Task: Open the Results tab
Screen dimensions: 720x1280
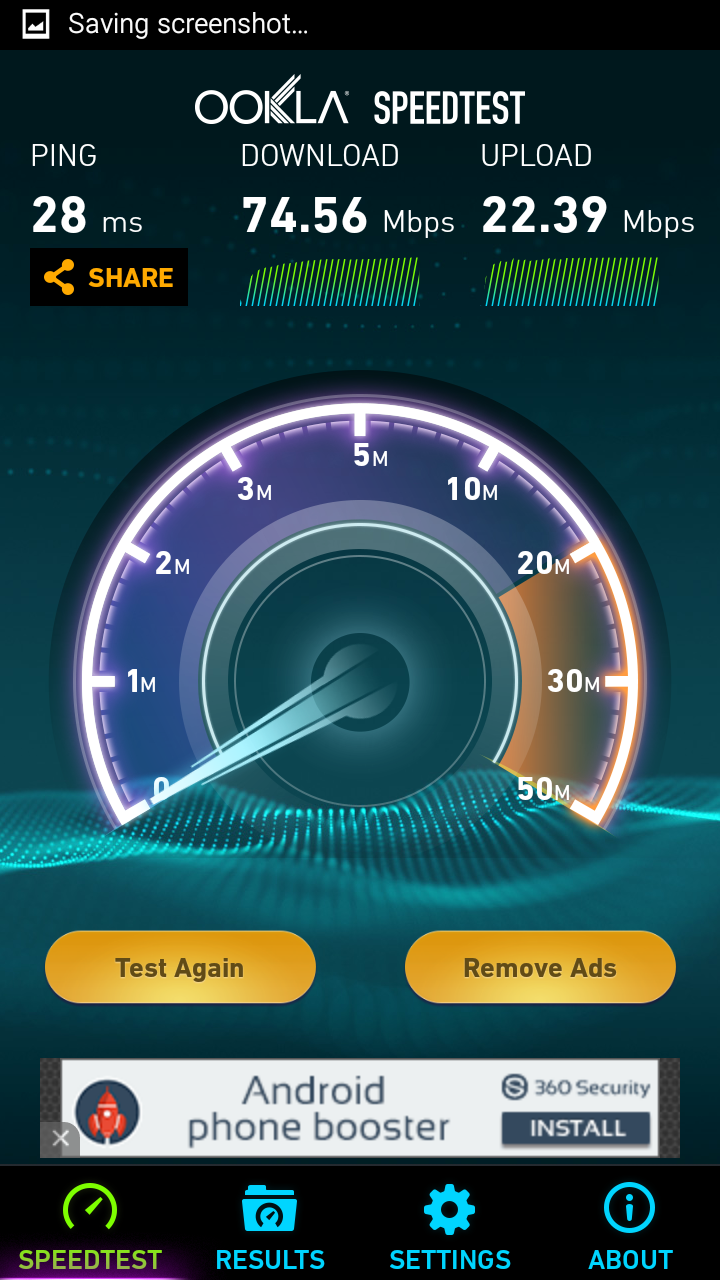Action: (270, 1227)
